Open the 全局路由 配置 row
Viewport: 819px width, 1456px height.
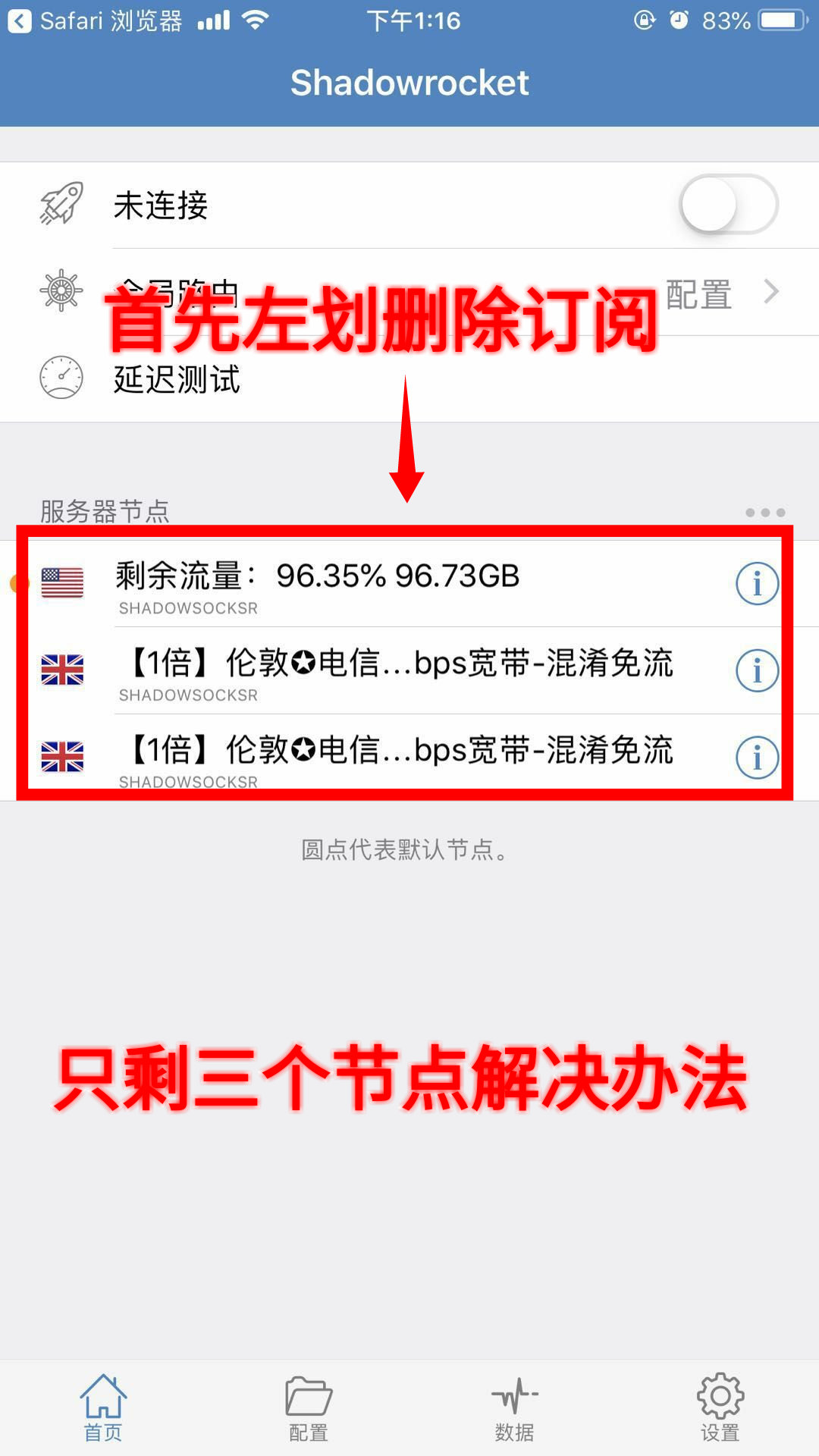click(409, 292)
